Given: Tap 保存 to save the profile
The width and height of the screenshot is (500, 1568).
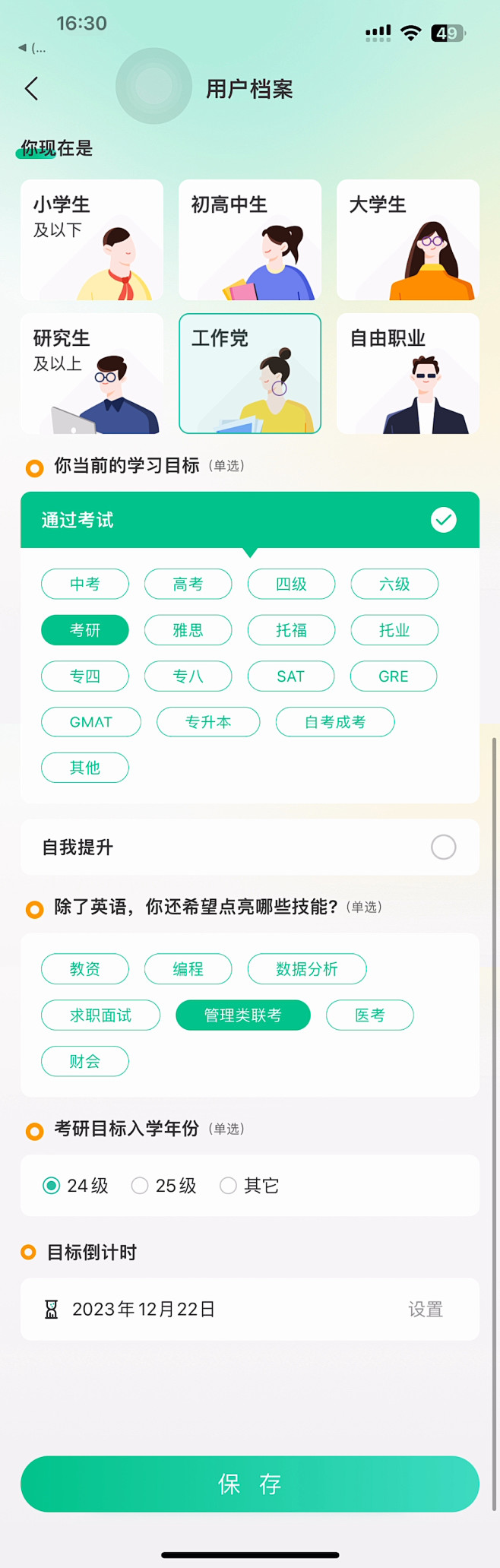Looking at the screenshot, I should [x=249, y=1484].
